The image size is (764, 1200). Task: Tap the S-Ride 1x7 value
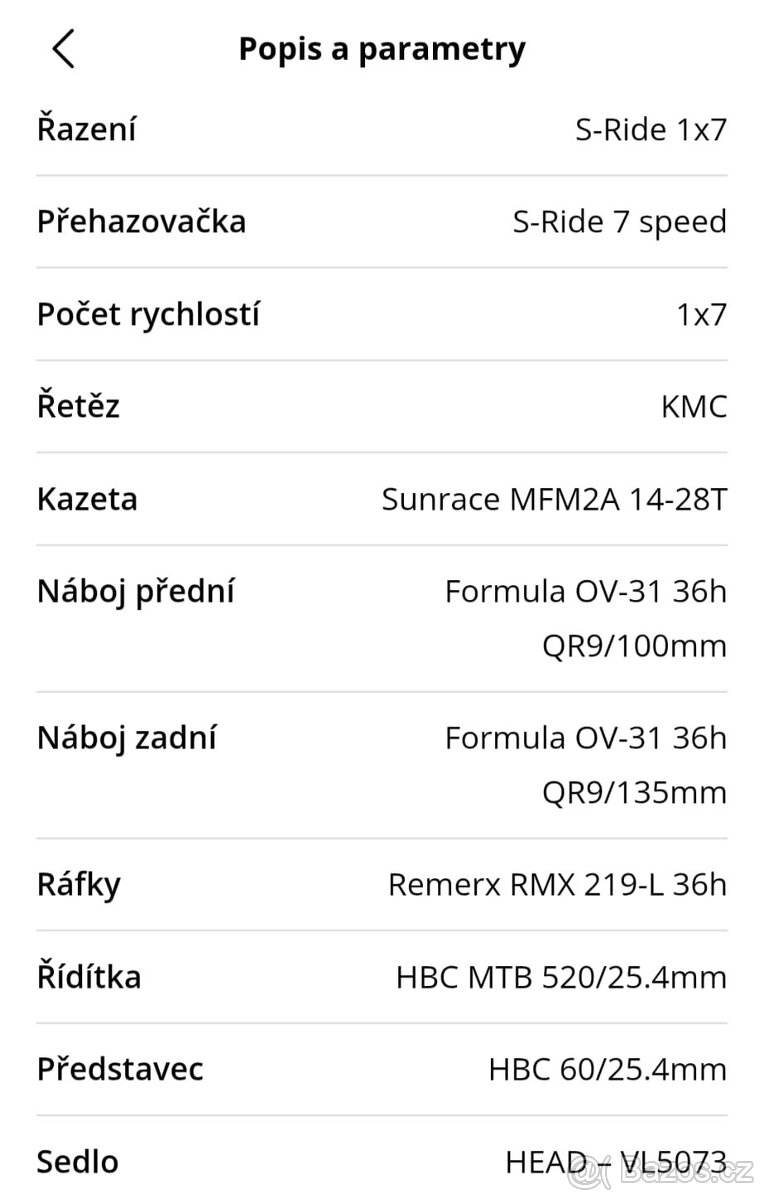pyautogui.click(x=651, y=128)
